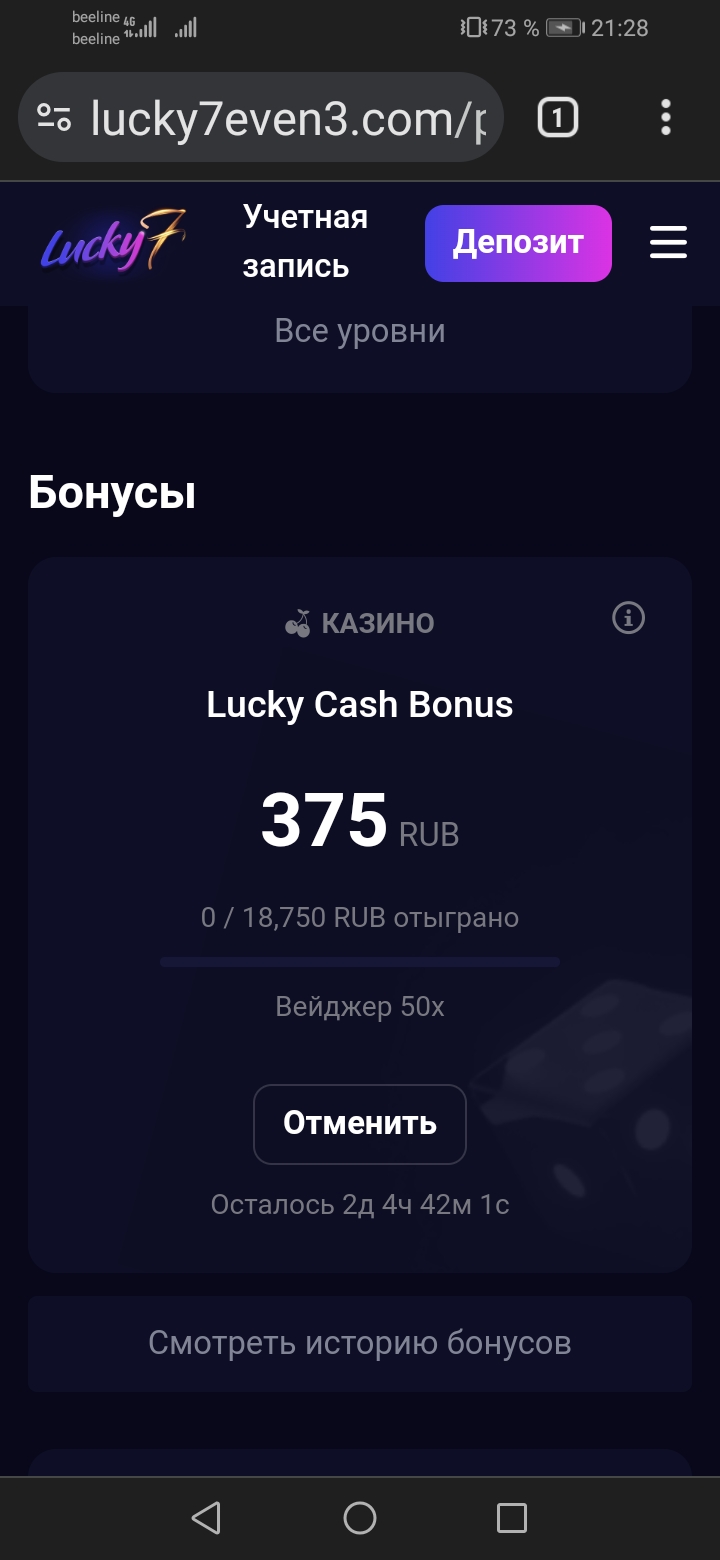Tap the Все уровни link
The height and width of the screenshot is (1560, 720).
coord(360,331)
